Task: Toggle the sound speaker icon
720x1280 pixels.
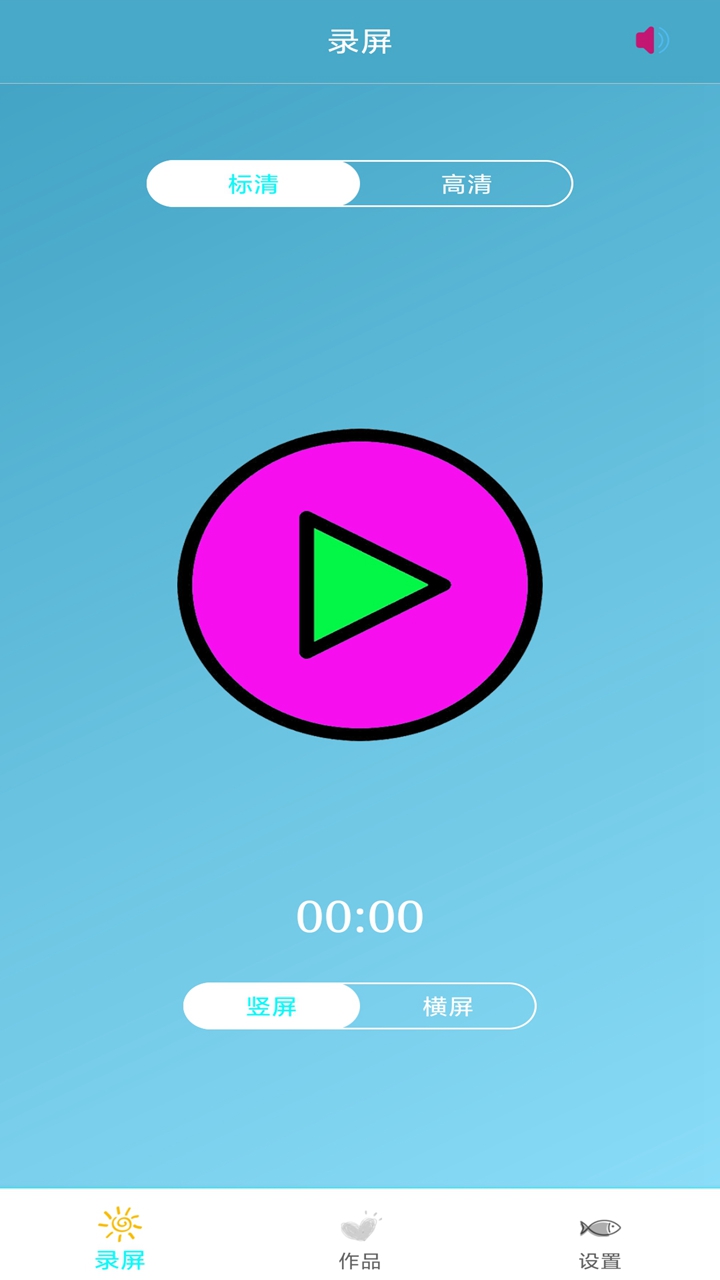Action: 651,41
